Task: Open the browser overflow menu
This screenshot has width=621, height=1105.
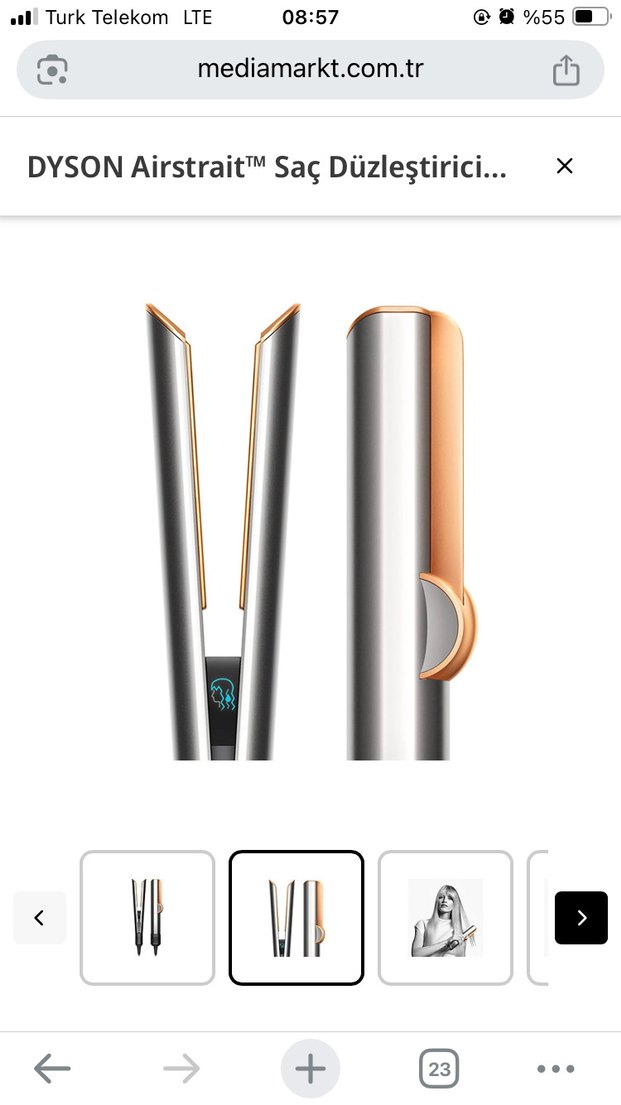Action: click(x=556, y=1068)
